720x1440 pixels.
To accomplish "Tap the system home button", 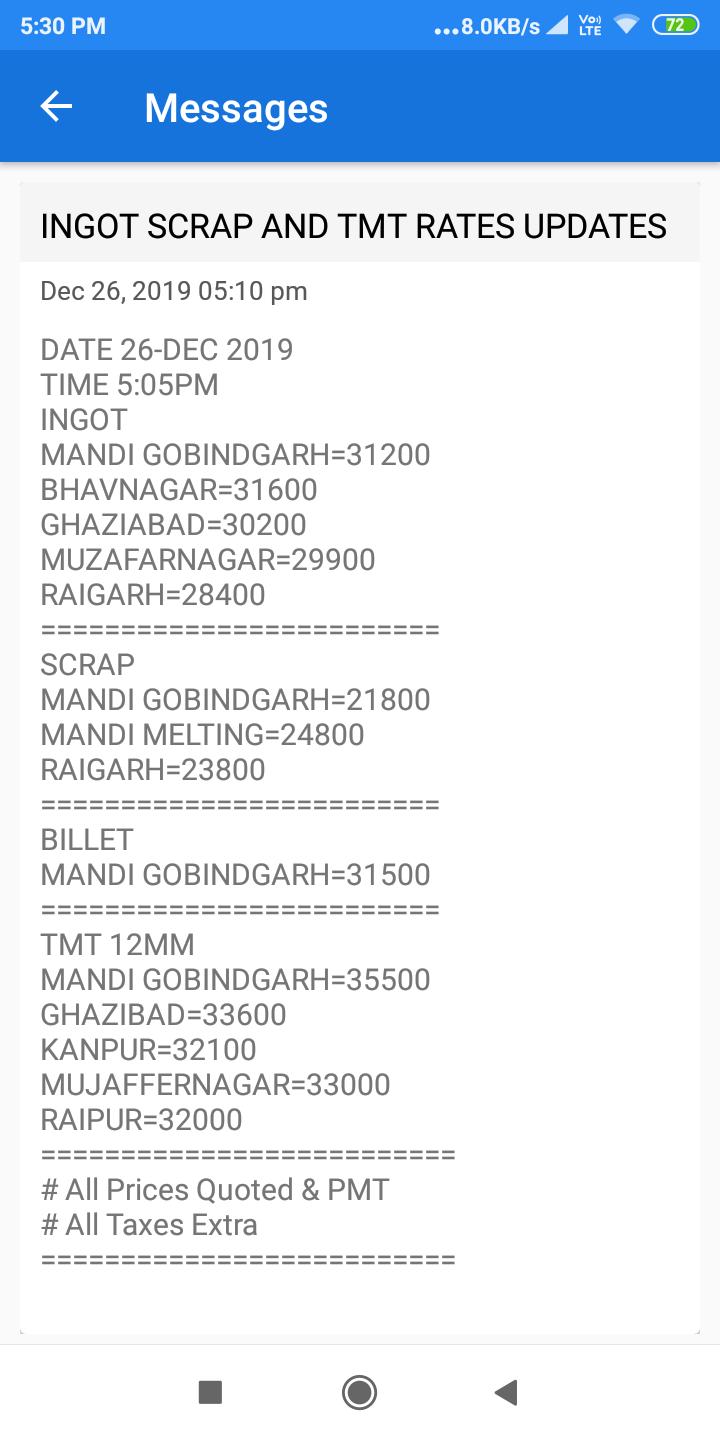I will pos(359,1392).
